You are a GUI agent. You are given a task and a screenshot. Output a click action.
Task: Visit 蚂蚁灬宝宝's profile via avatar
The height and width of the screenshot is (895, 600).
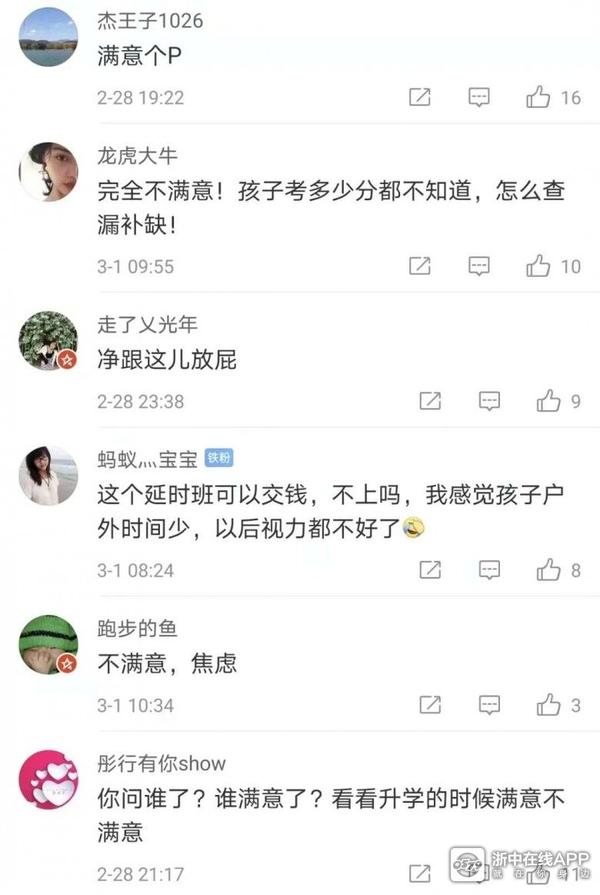[x=48, y=476]
